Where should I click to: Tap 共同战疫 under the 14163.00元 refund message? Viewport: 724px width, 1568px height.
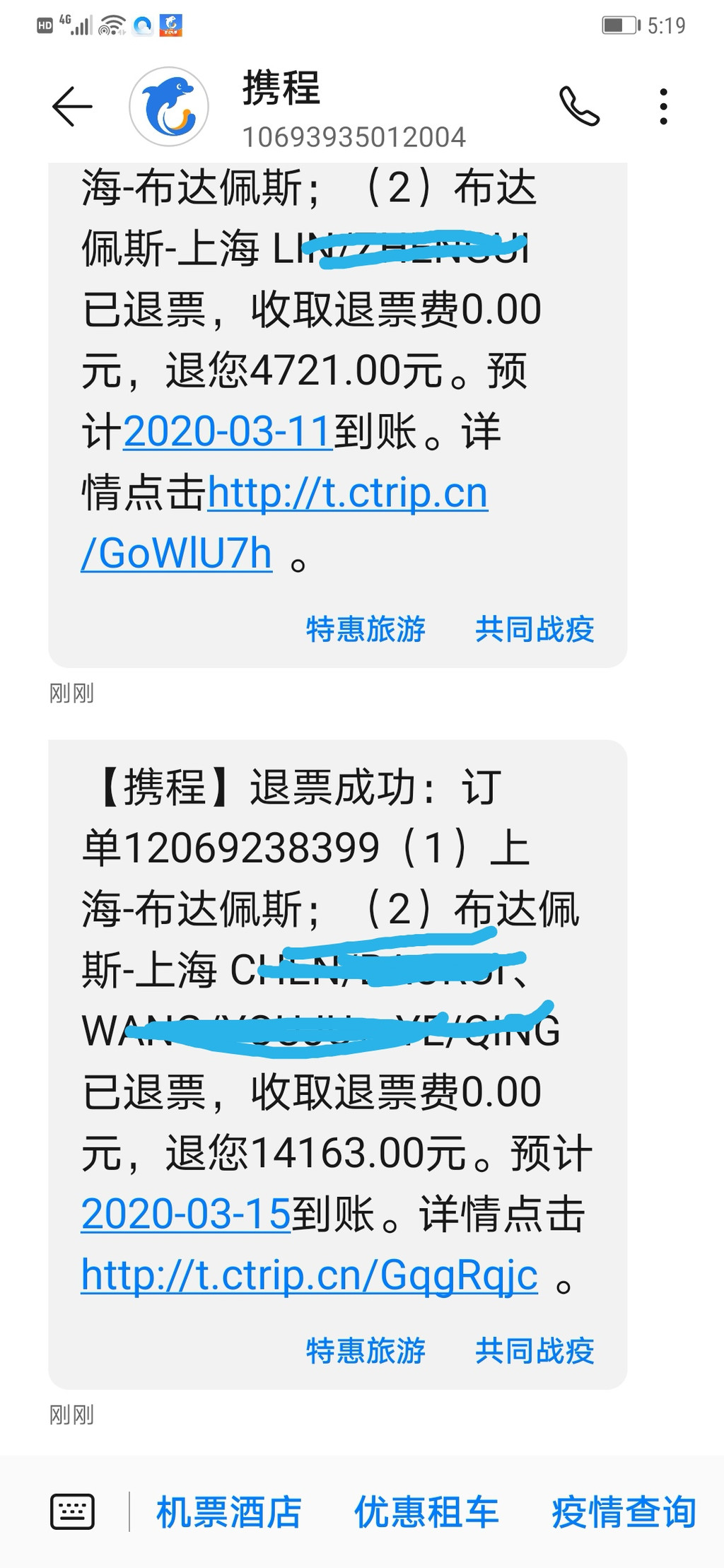click(535, 1351)
